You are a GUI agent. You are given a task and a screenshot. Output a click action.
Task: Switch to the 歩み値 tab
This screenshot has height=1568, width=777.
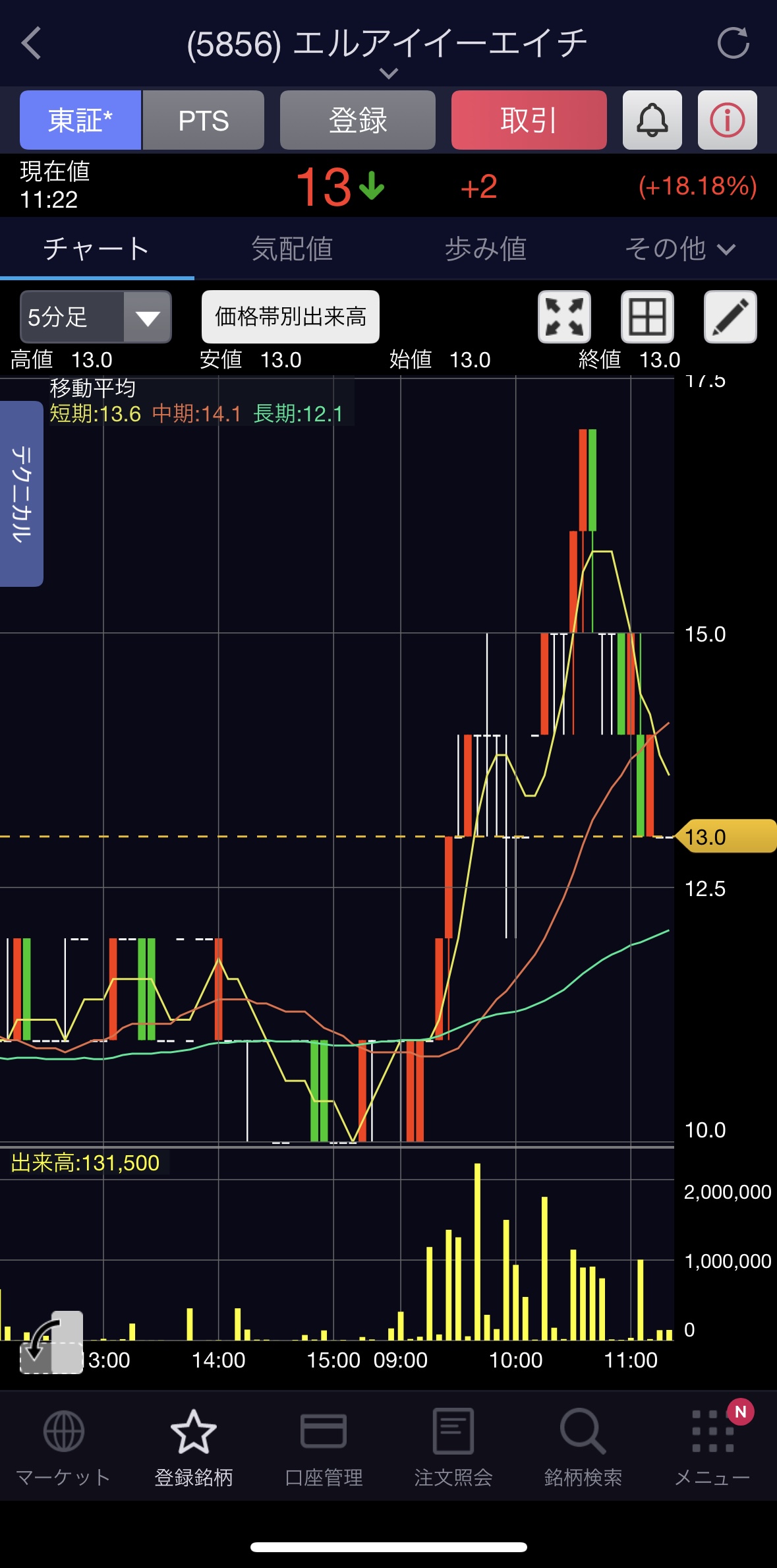pyautogui.click(x=486, y=249)
